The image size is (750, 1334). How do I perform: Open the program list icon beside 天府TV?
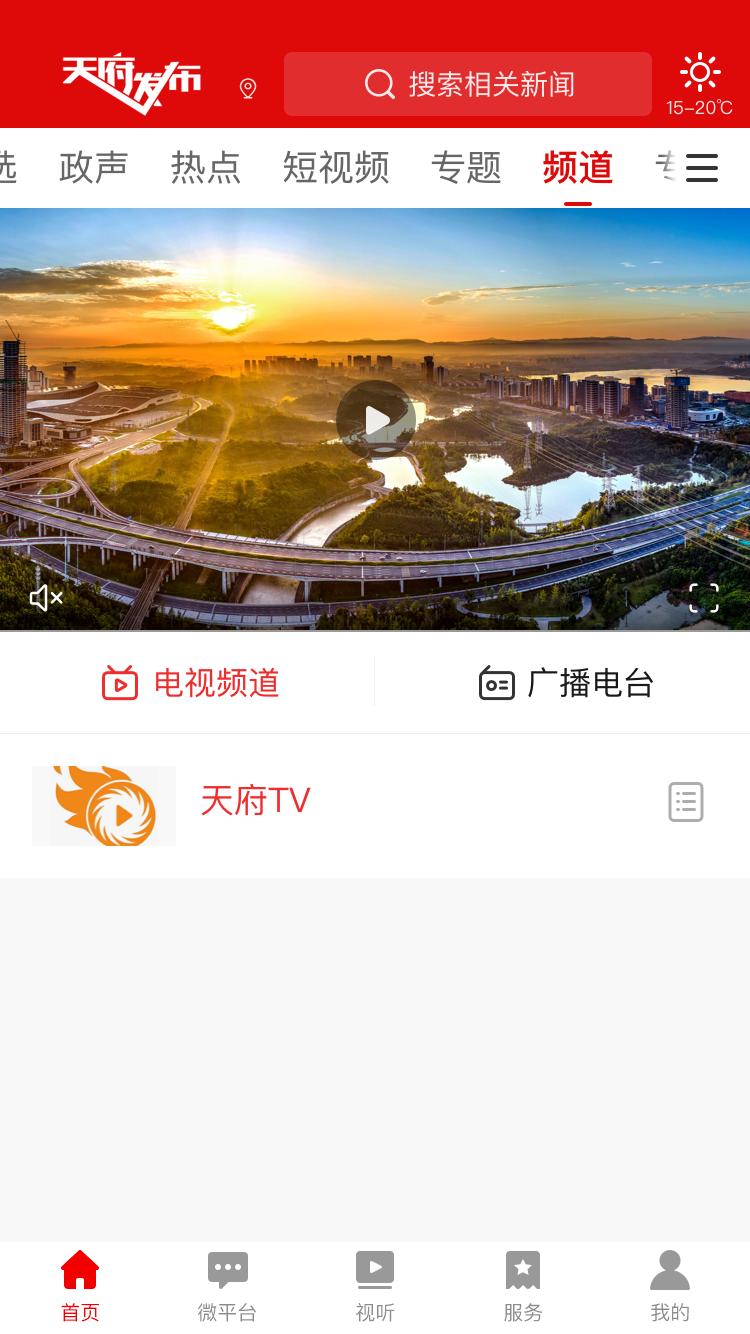[685, 801]
